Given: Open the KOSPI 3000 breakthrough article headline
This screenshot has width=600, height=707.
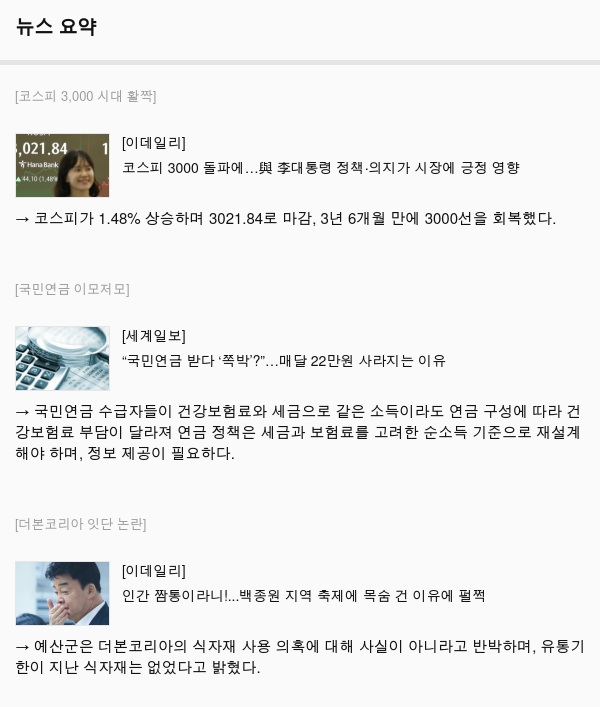Looking at the screenshot, I should (x=320, y=168).
